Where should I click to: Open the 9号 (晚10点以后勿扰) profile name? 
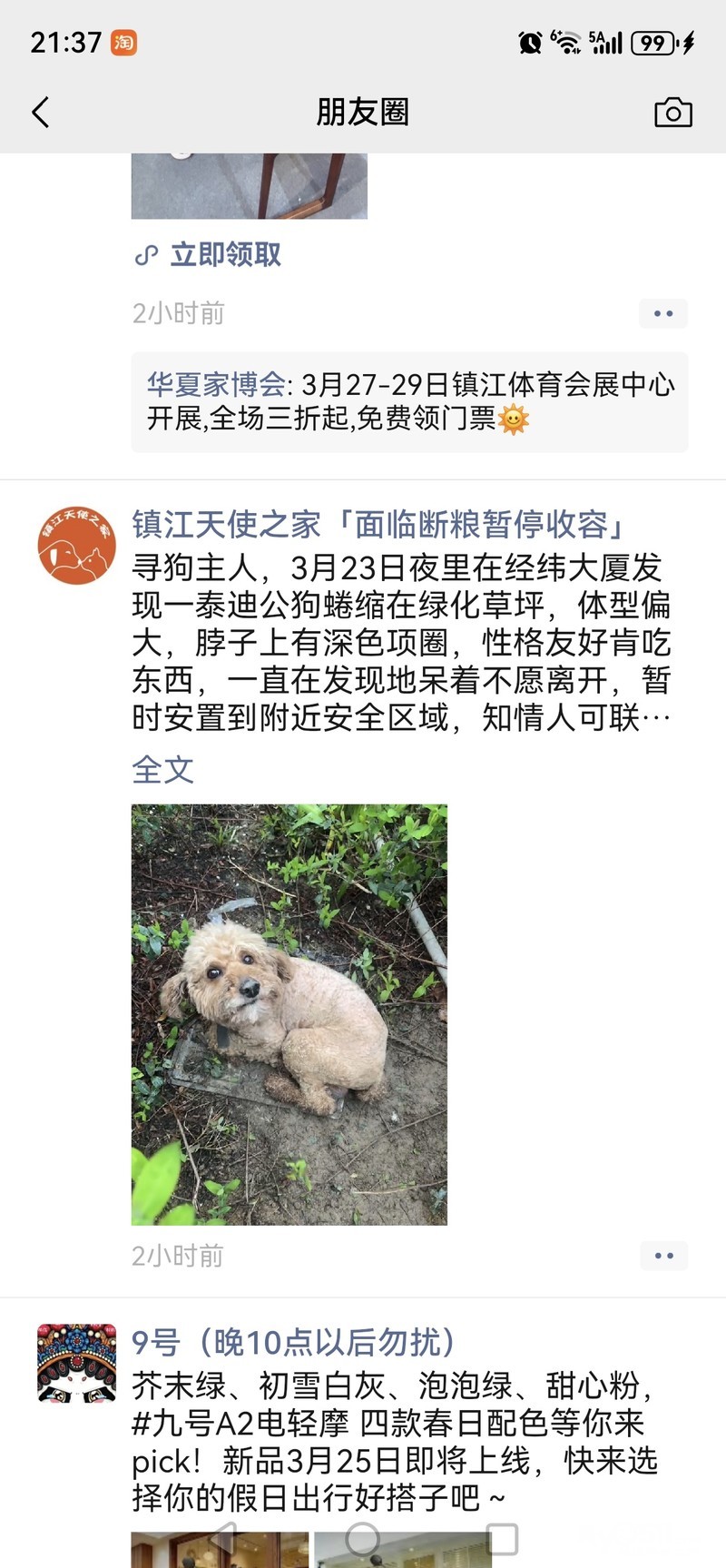294,1342
